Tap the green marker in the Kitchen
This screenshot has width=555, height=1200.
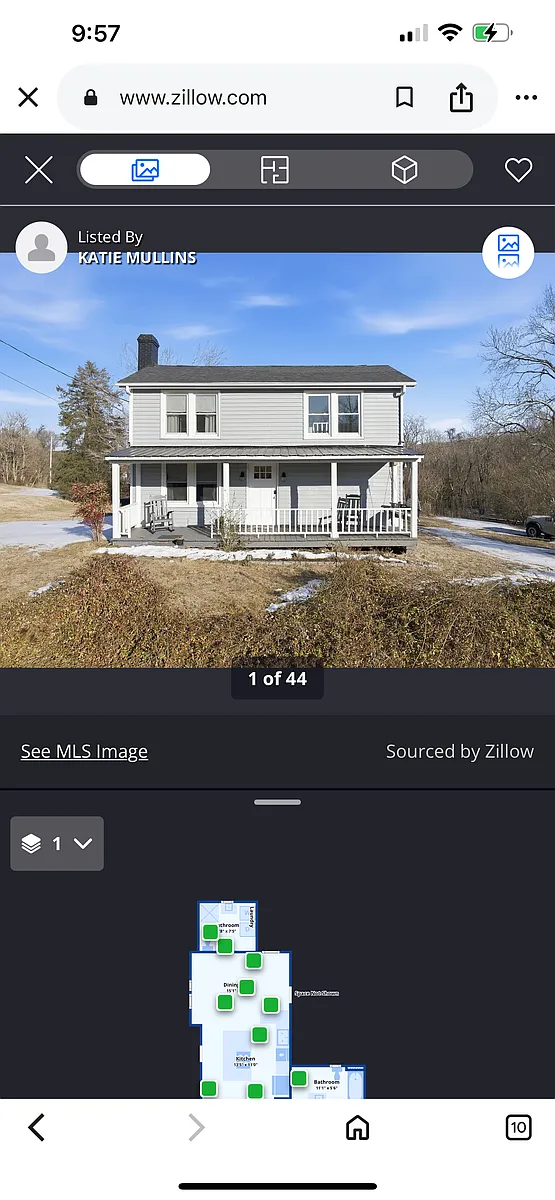(260, 1034)
